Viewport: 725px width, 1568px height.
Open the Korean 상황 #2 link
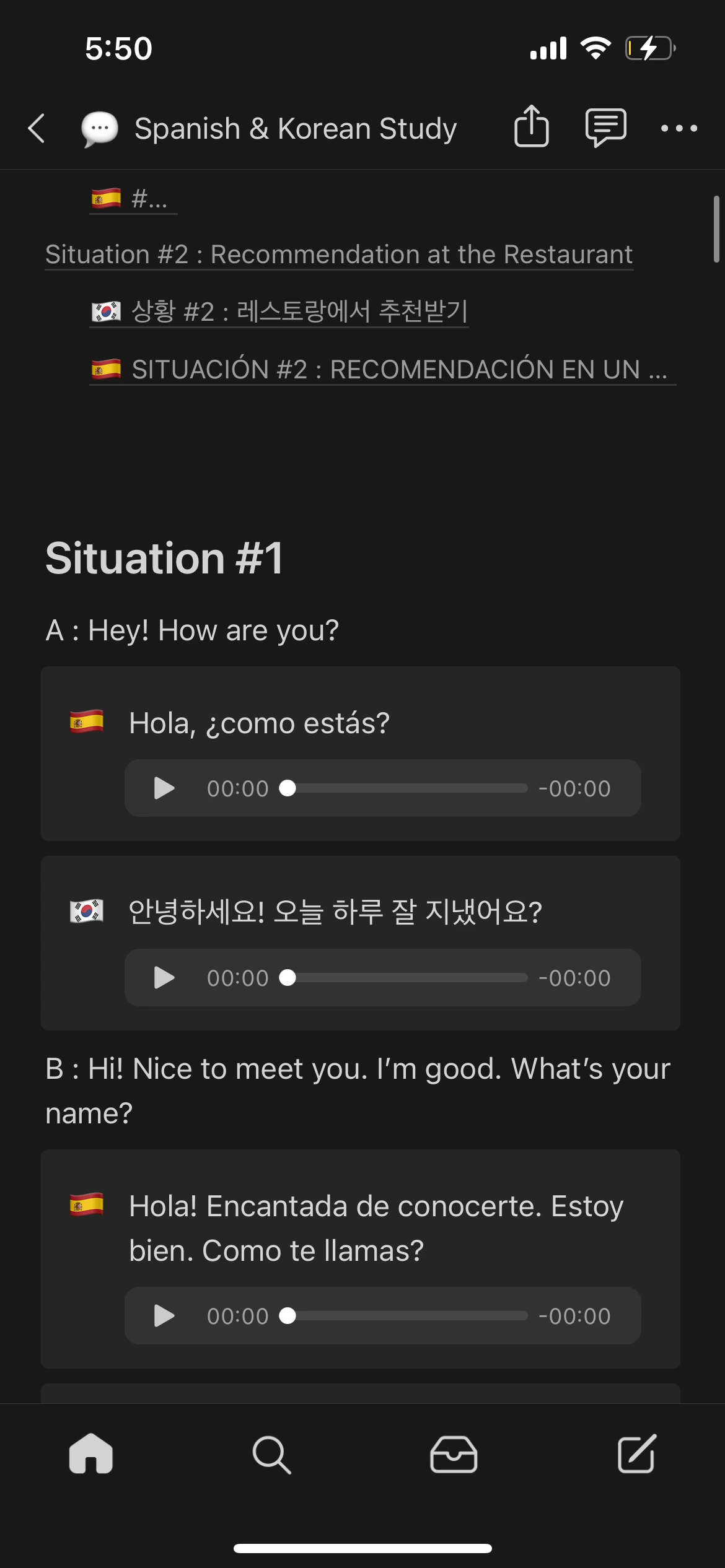tap(279, 311)
